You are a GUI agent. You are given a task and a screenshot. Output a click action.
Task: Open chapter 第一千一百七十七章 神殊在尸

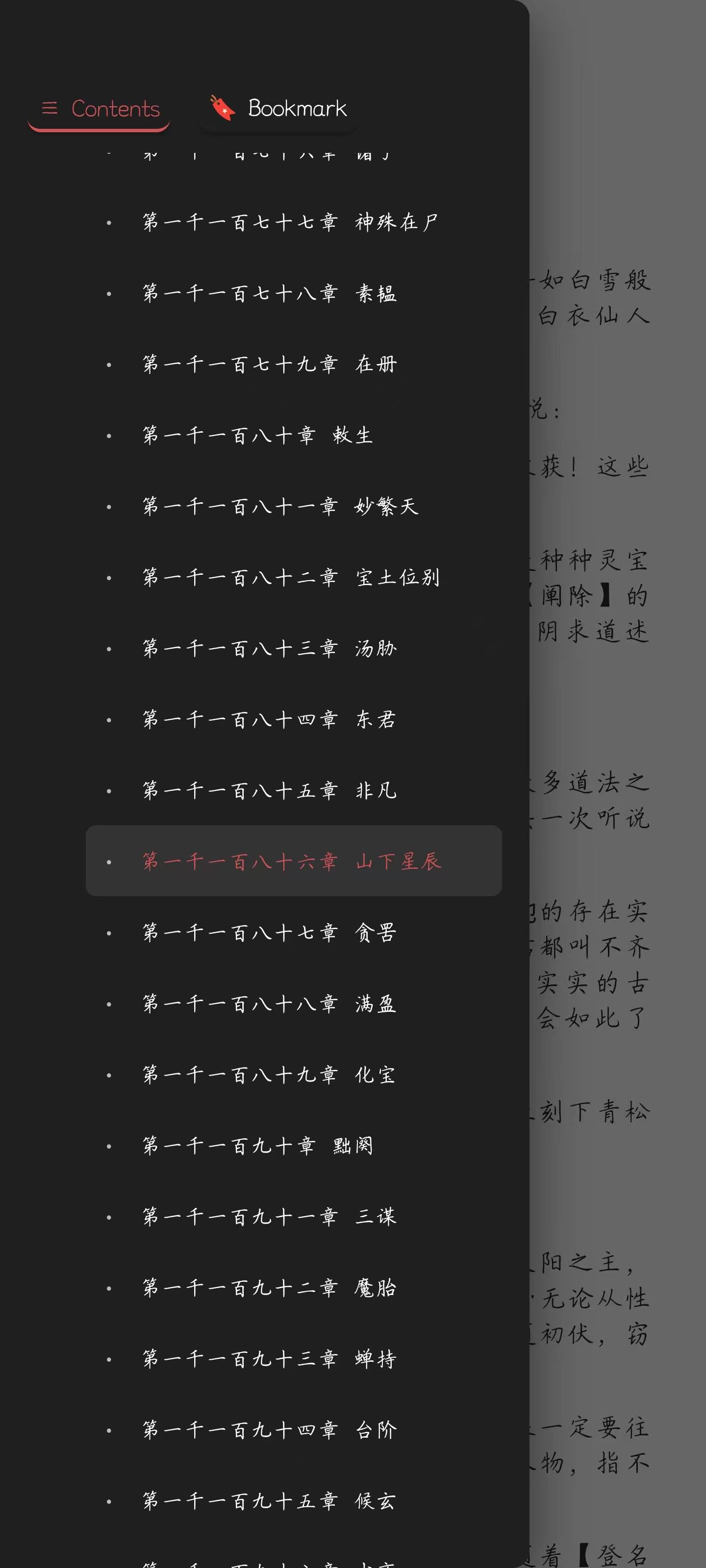pos(290,222)
